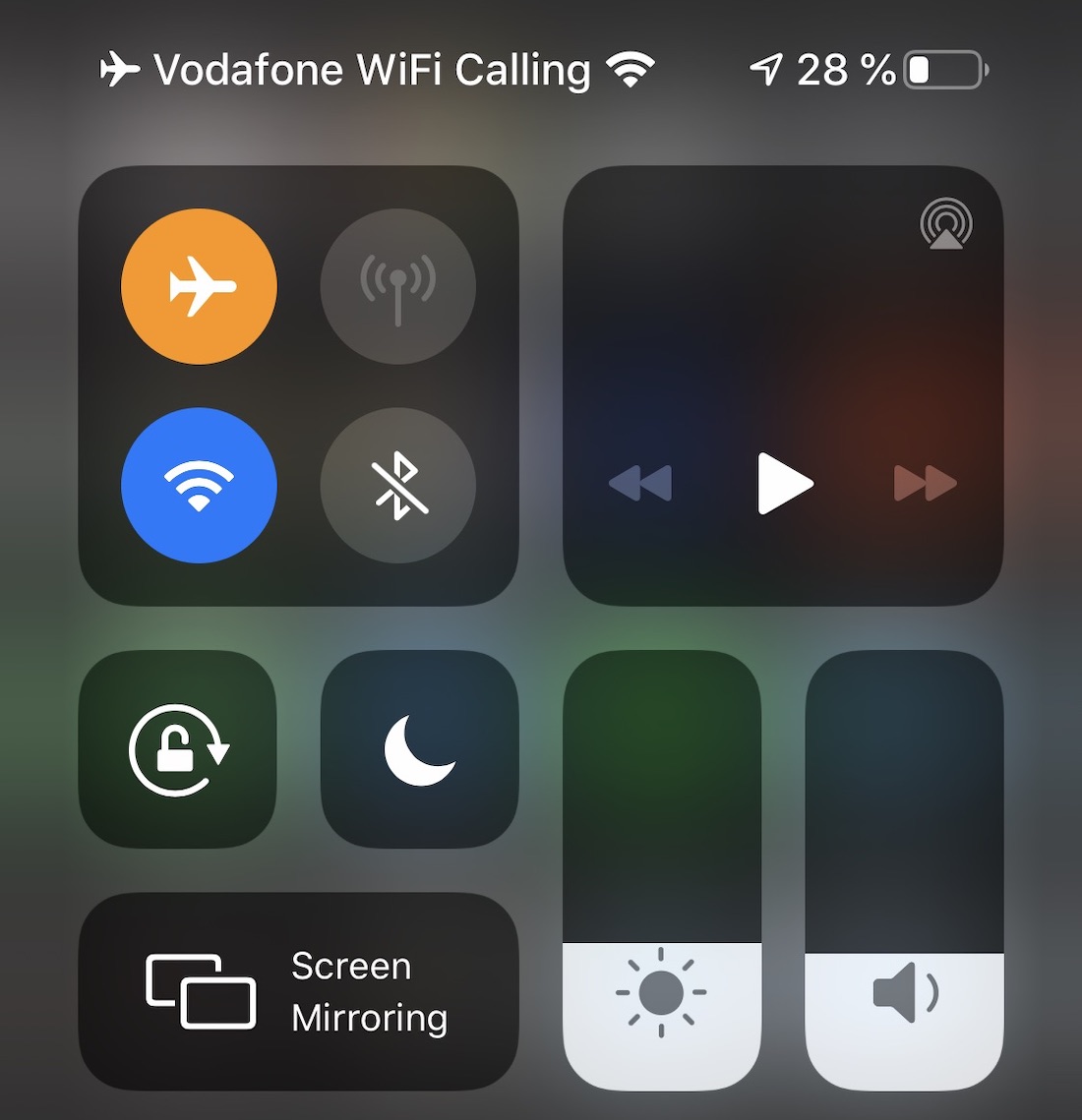
Task: Enable Do Not Disturb moon
Action: tap(419, 749)
